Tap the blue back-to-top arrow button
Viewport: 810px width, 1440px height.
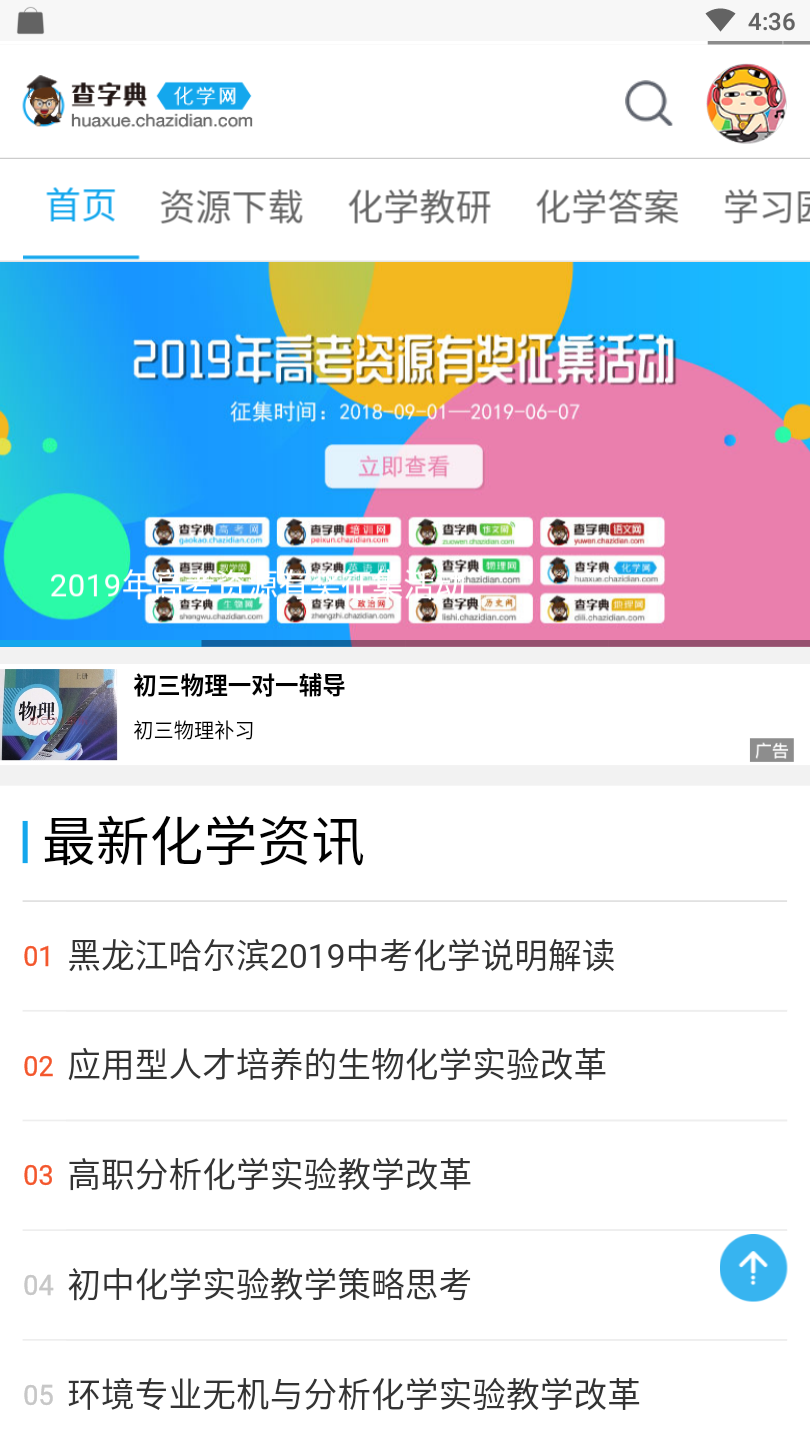753,1267
